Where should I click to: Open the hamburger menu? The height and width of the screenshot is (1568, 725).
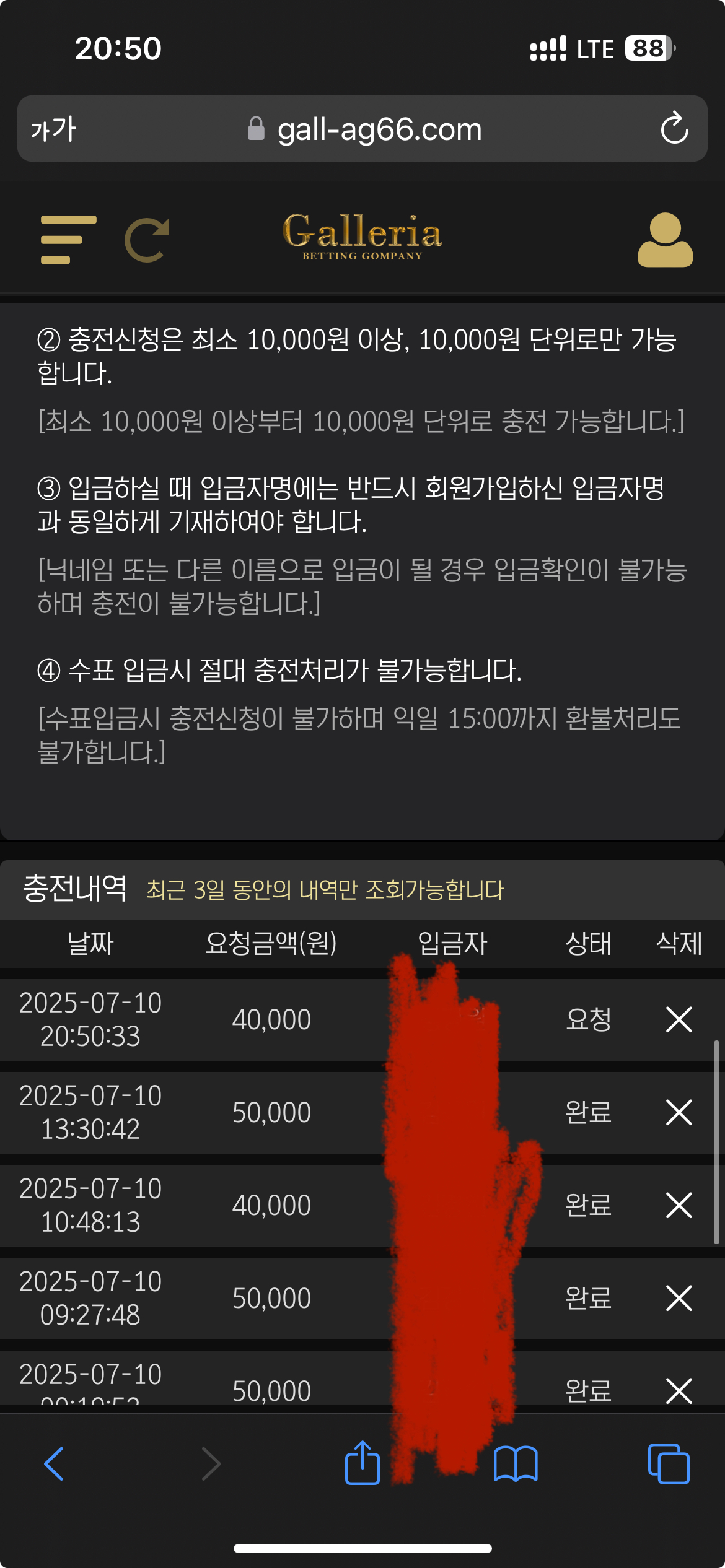[68, 240]
